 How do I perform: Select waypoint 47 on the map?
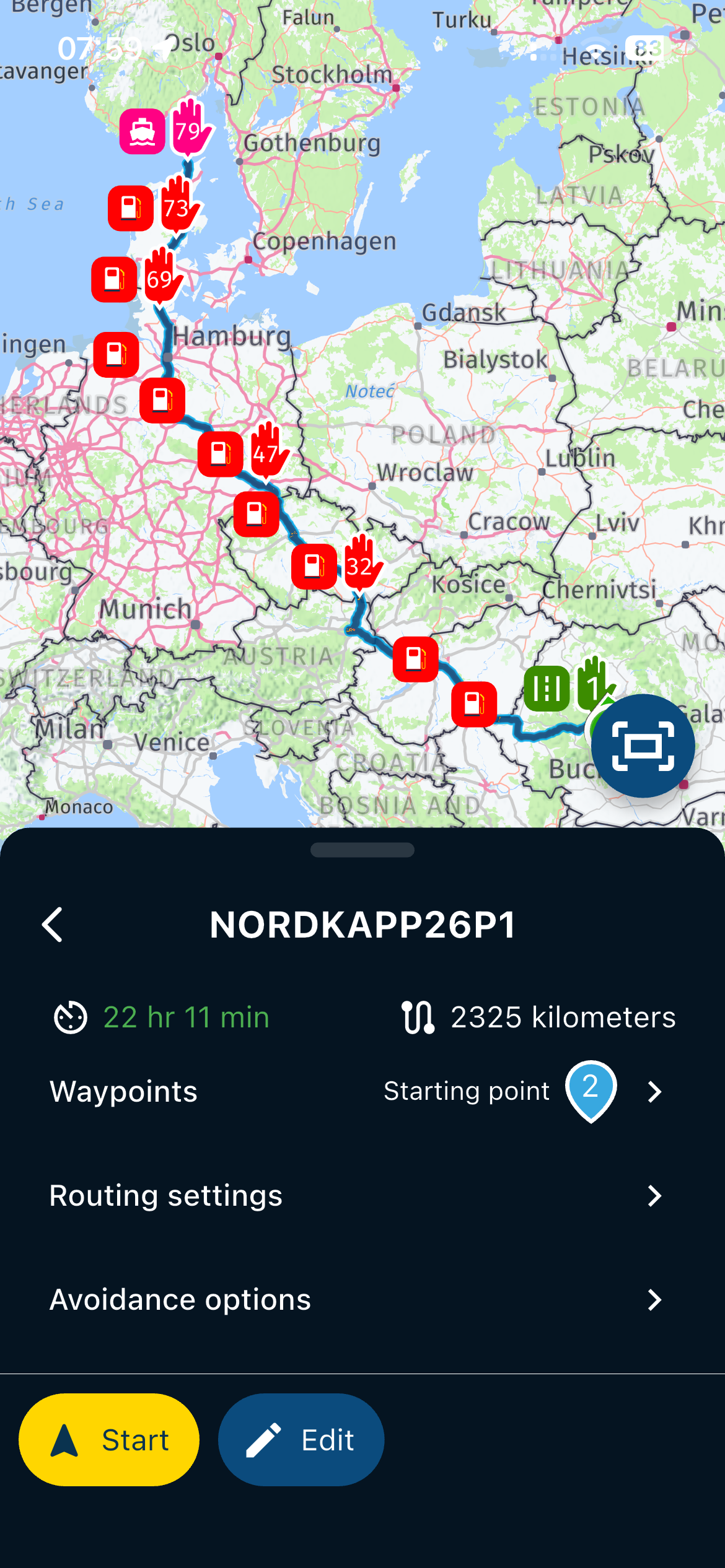click(x=268, y=453)
